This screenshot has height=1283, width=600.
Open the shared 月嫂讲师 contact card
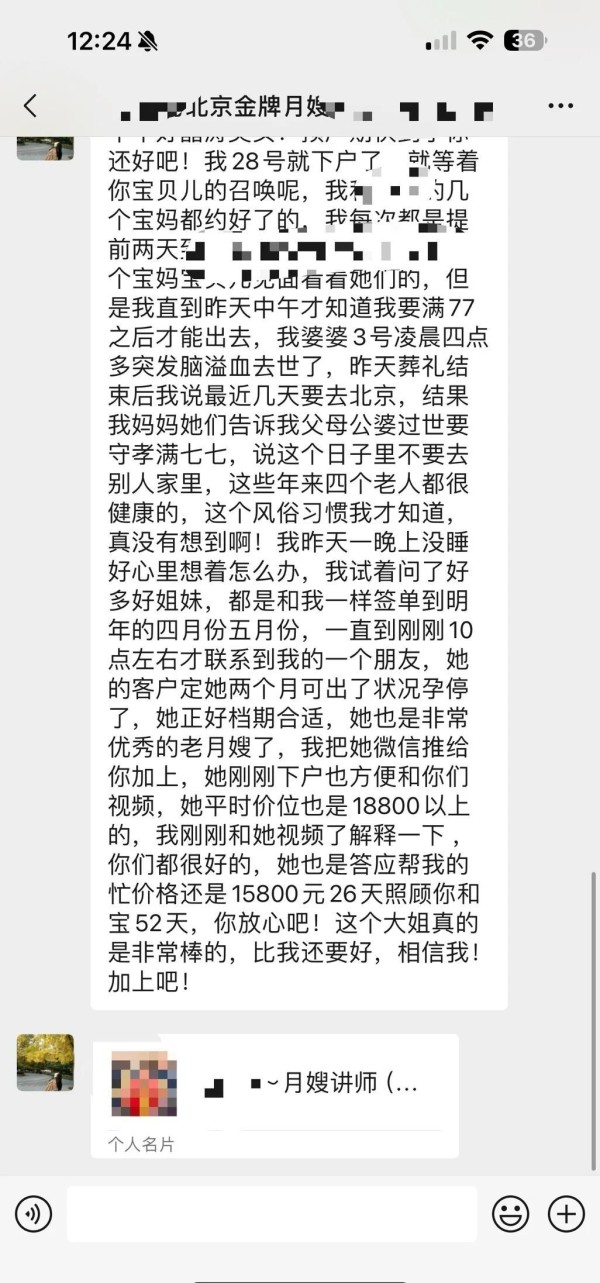pos(274,1095)
